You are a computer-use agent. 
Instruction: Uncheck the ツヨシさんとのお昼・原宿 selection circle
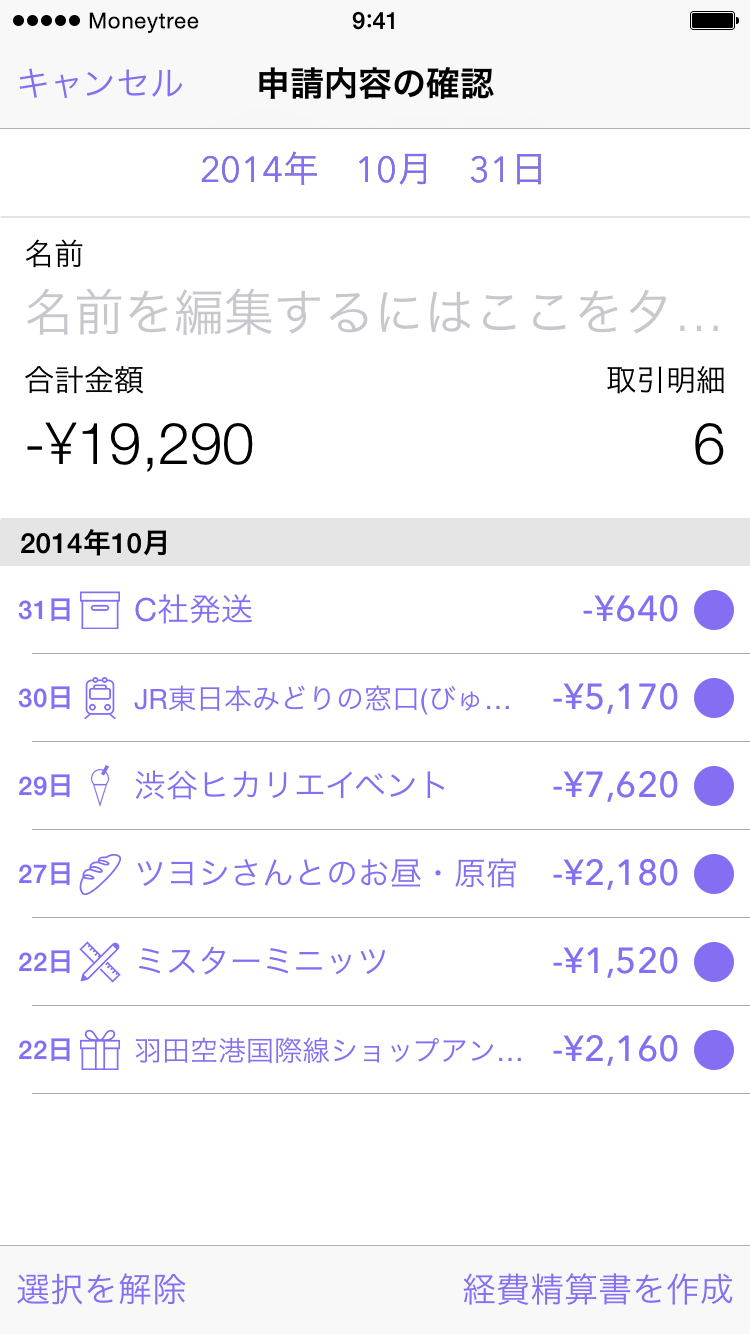714,873
